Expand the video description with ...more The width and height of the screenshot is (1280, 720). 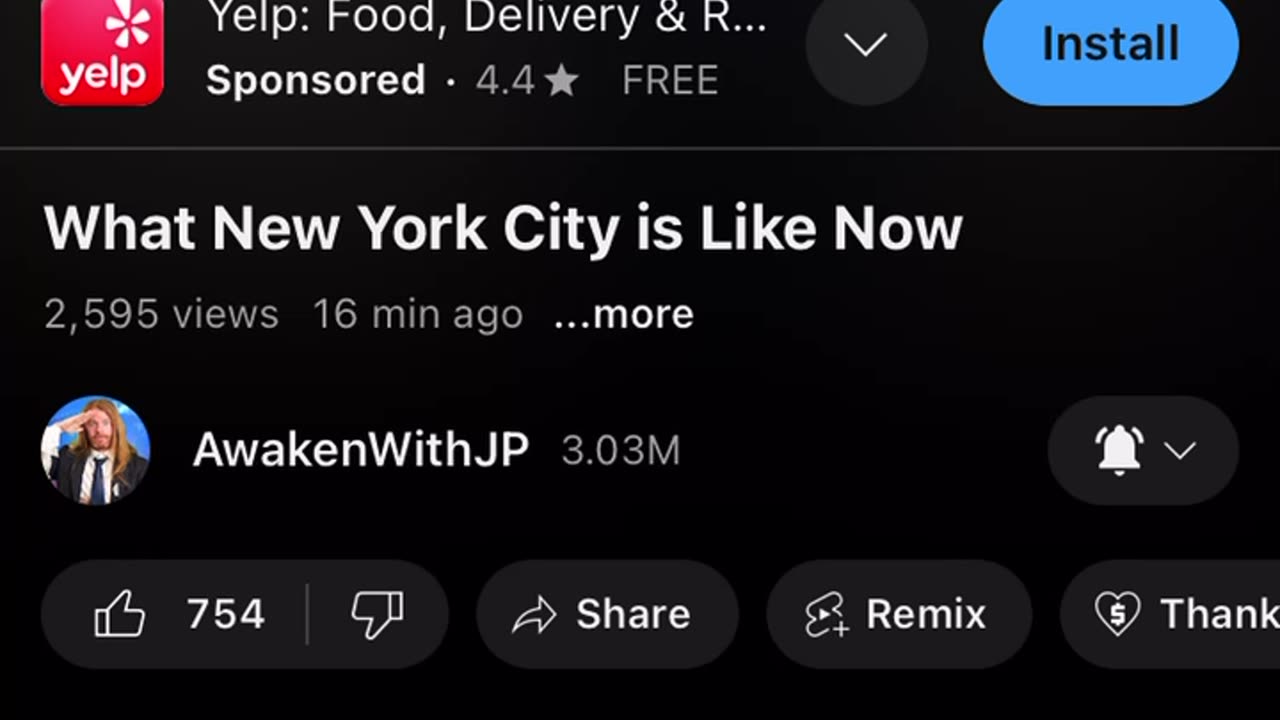(624, 314)
